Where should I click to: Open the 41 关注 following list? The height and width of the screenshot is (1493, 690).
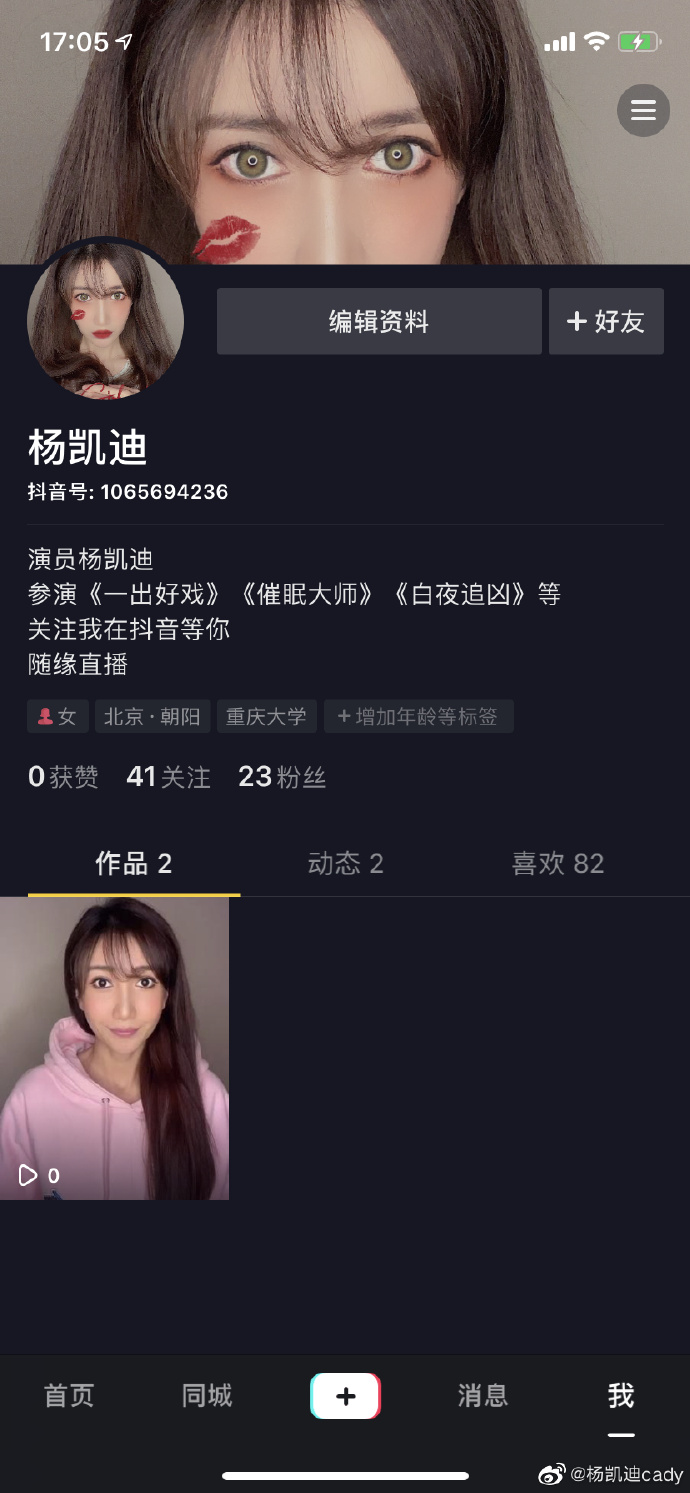(168, 777)
